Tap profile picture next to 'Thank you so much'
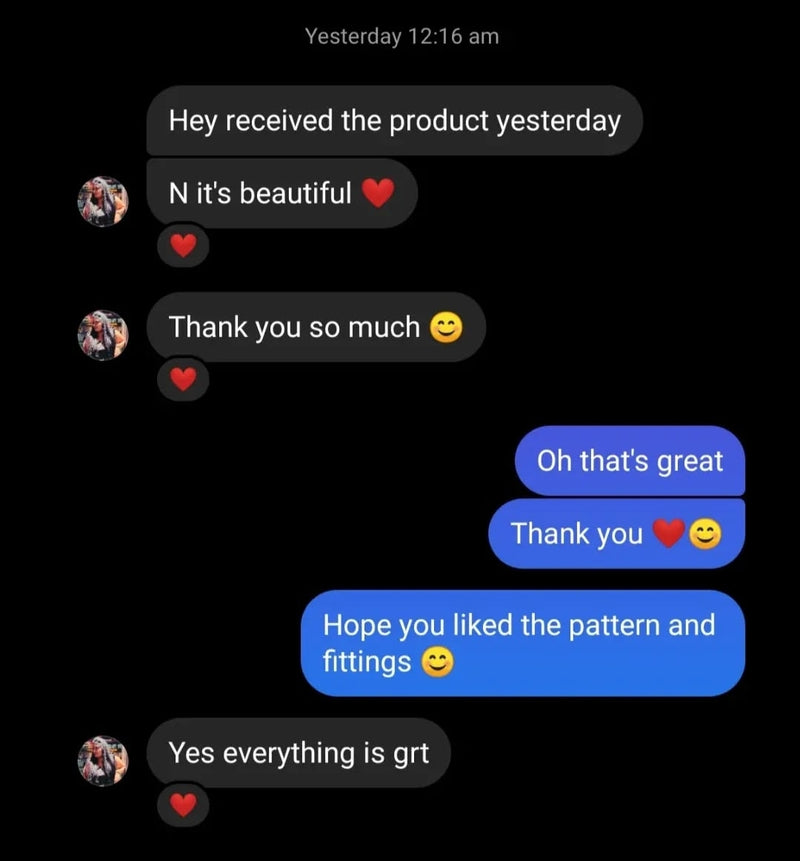This screenshot has height=861, width=800. pyautogui.click(x=104, y=334)
